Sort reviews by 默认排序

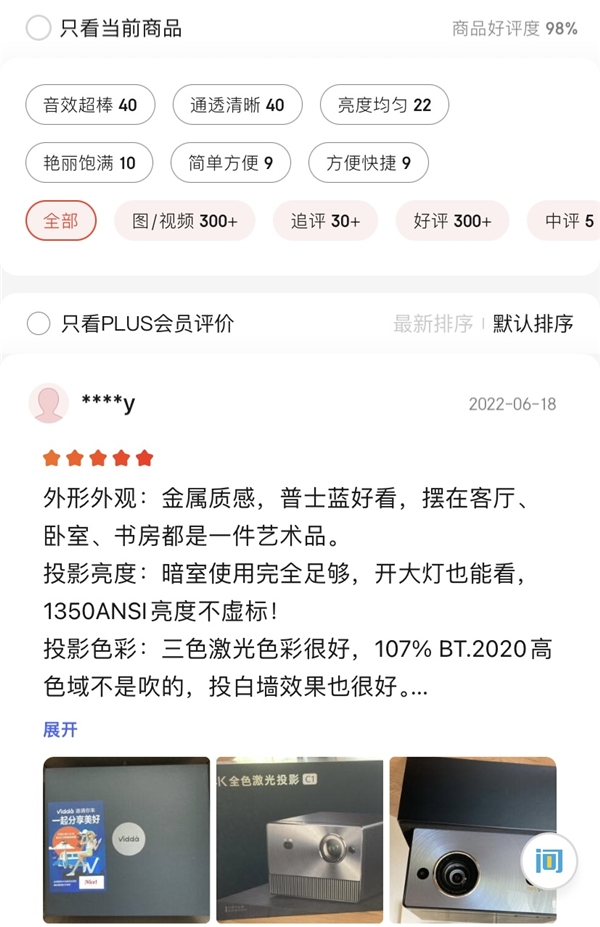533,323
